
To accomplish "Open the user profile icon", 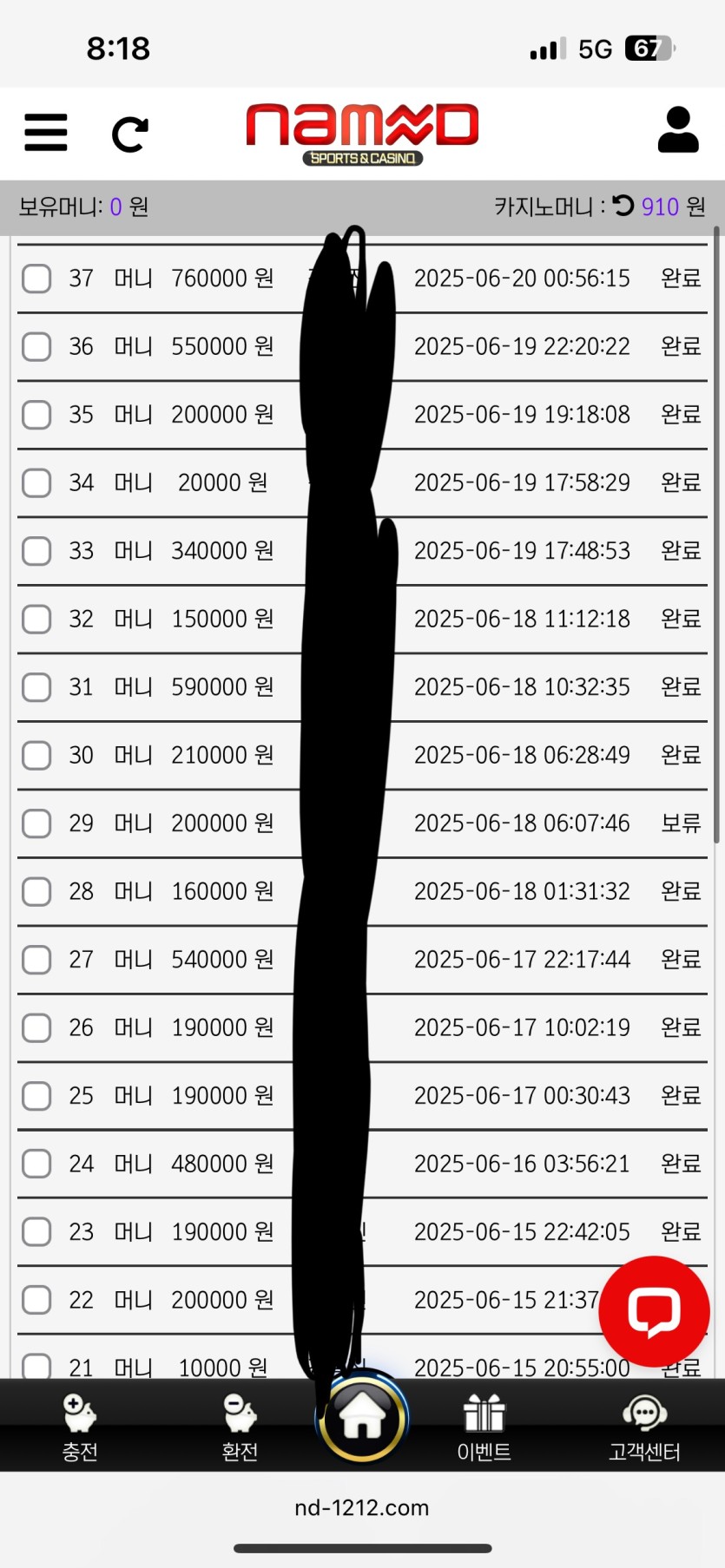I will coord(678,131).
